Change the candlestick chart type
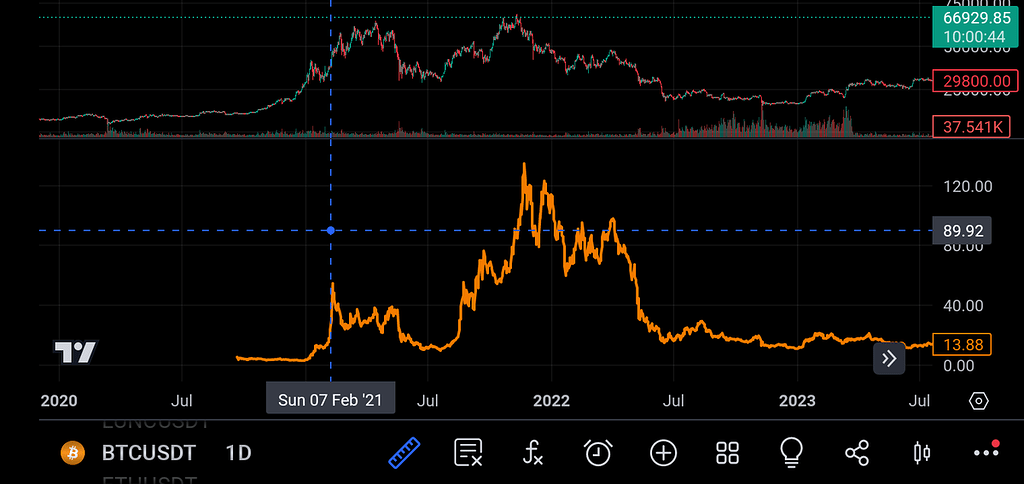This screenshot has height=484, width=1024. 922,453
